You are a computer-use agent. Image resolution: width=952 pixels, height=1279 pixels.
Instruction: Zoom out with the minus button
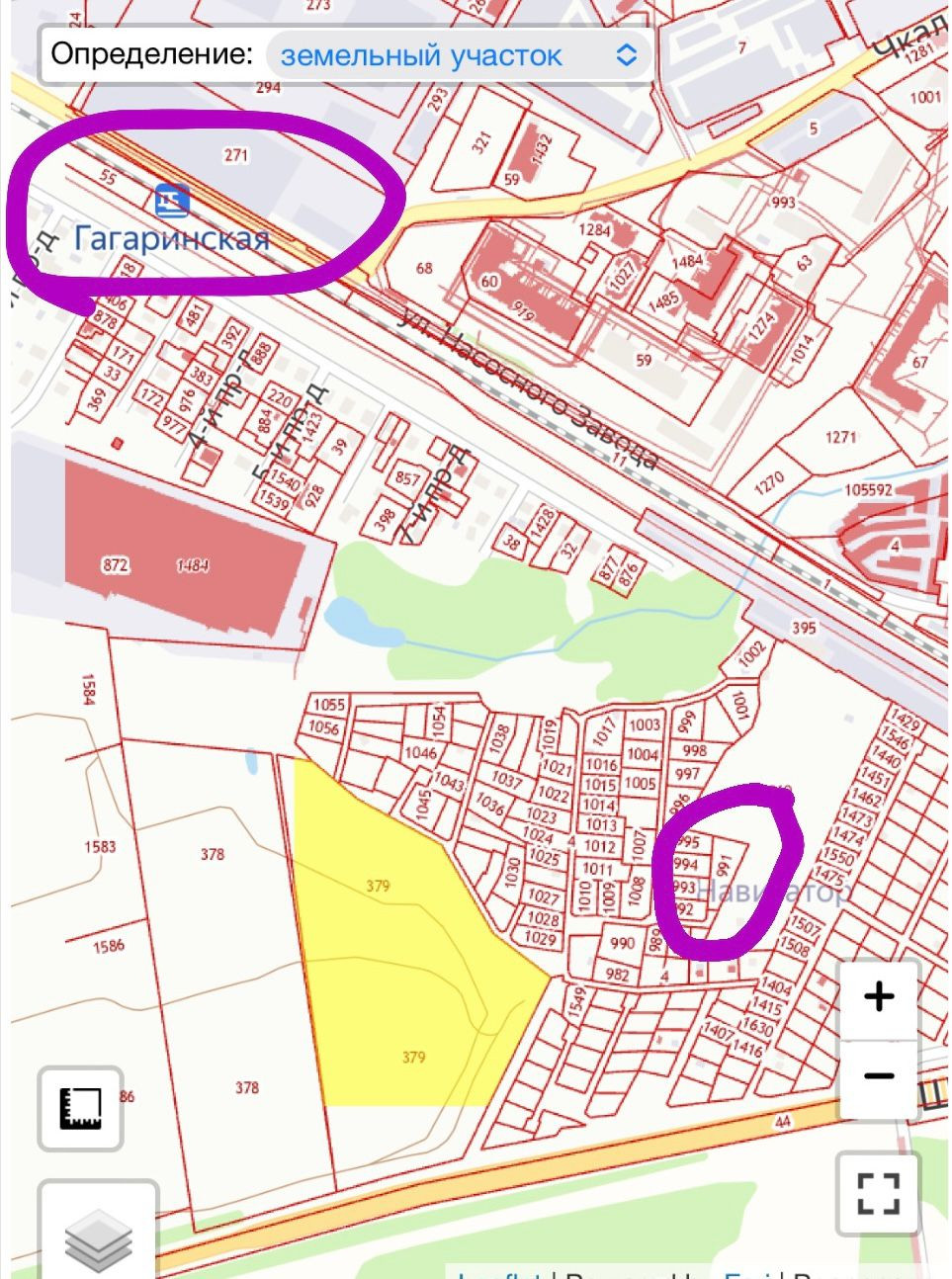click(x=878, y=1075)
